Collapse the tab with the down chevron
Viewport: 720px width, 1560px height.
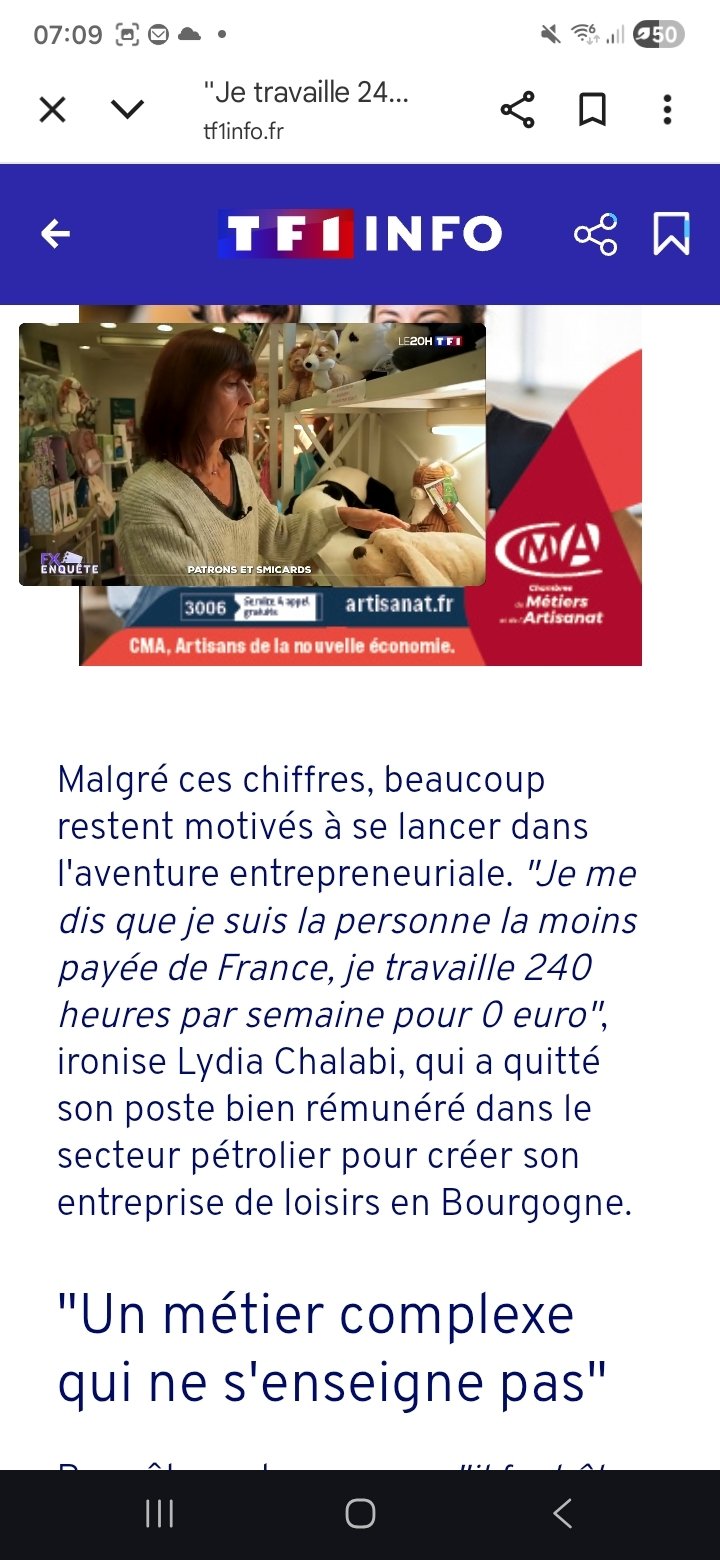pos(127,109)
